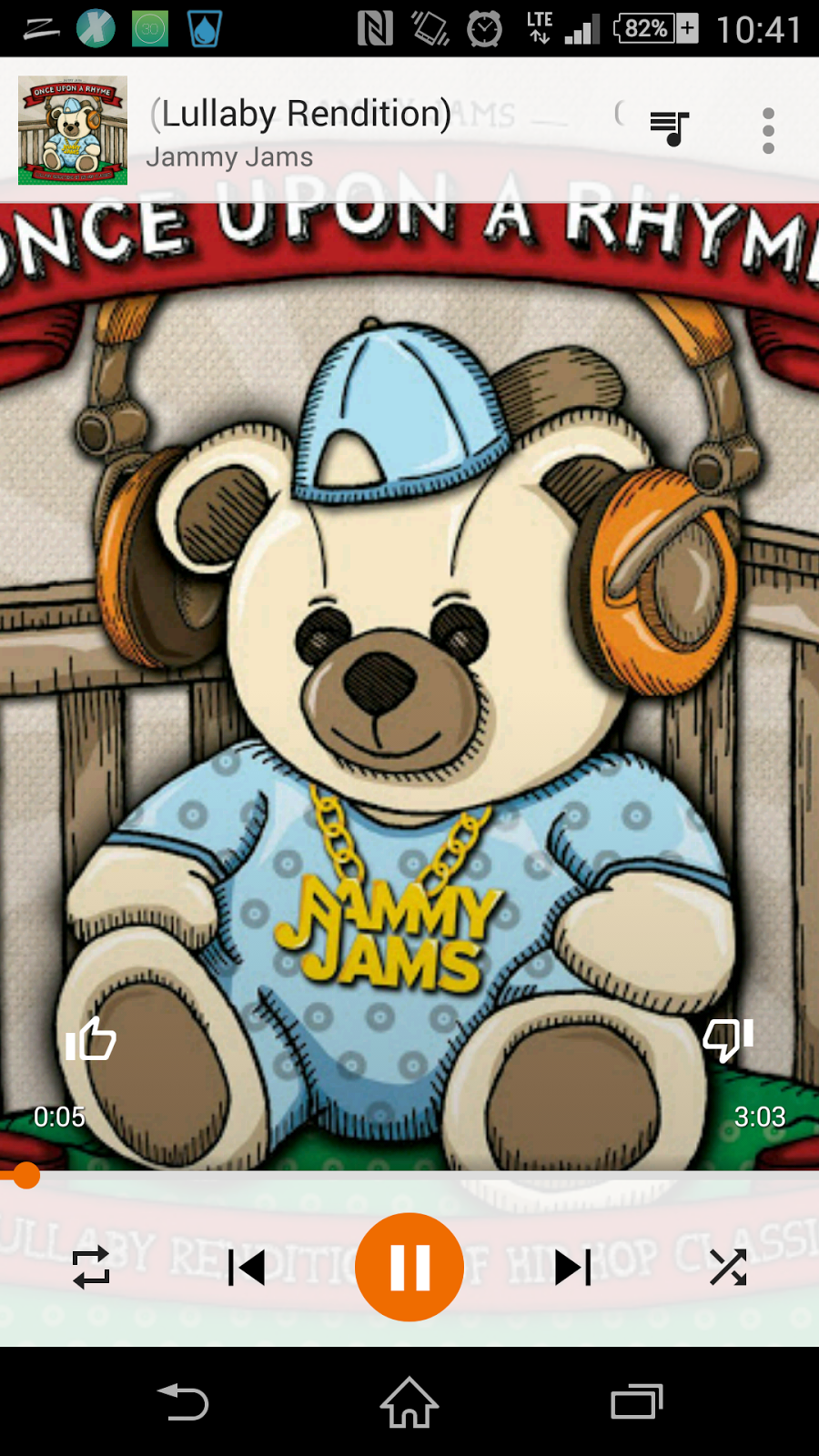Go back with system back button
This screenshot has height=1456, width=819.
pyautogui.click(x=183, y=1401)
